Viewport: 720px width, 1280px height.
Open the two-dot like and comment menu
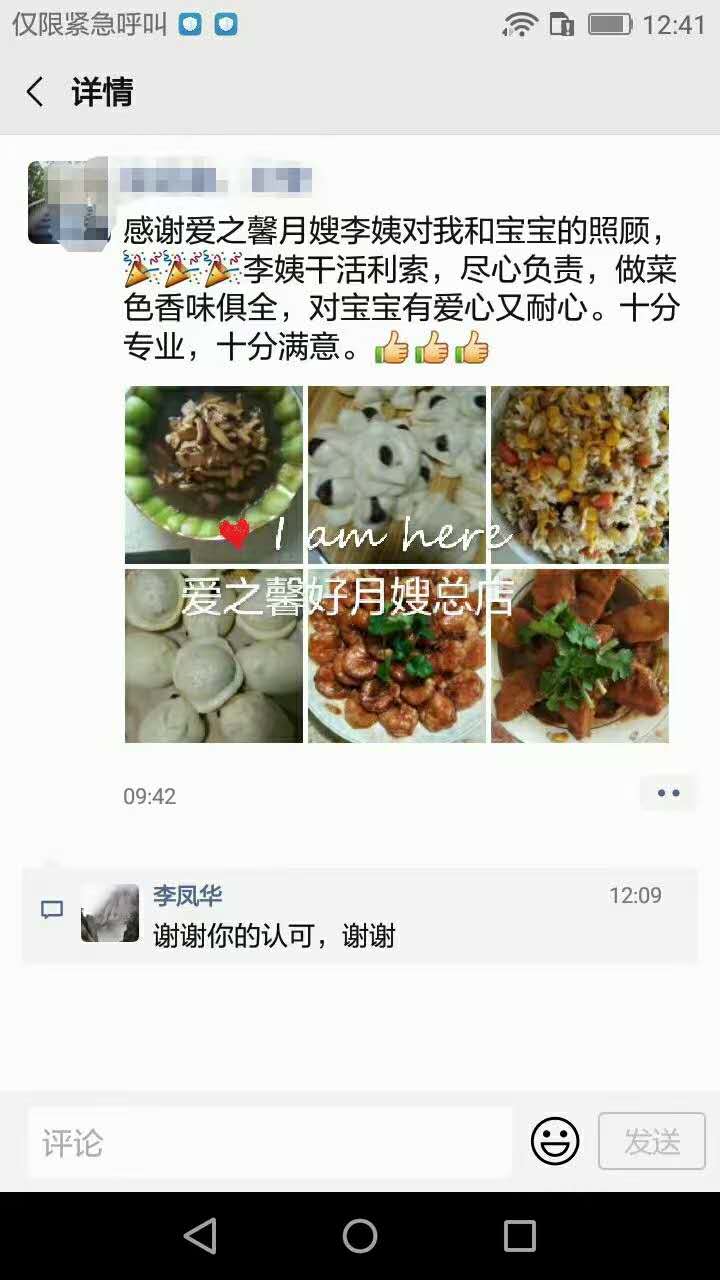click(x=668, y=794)
